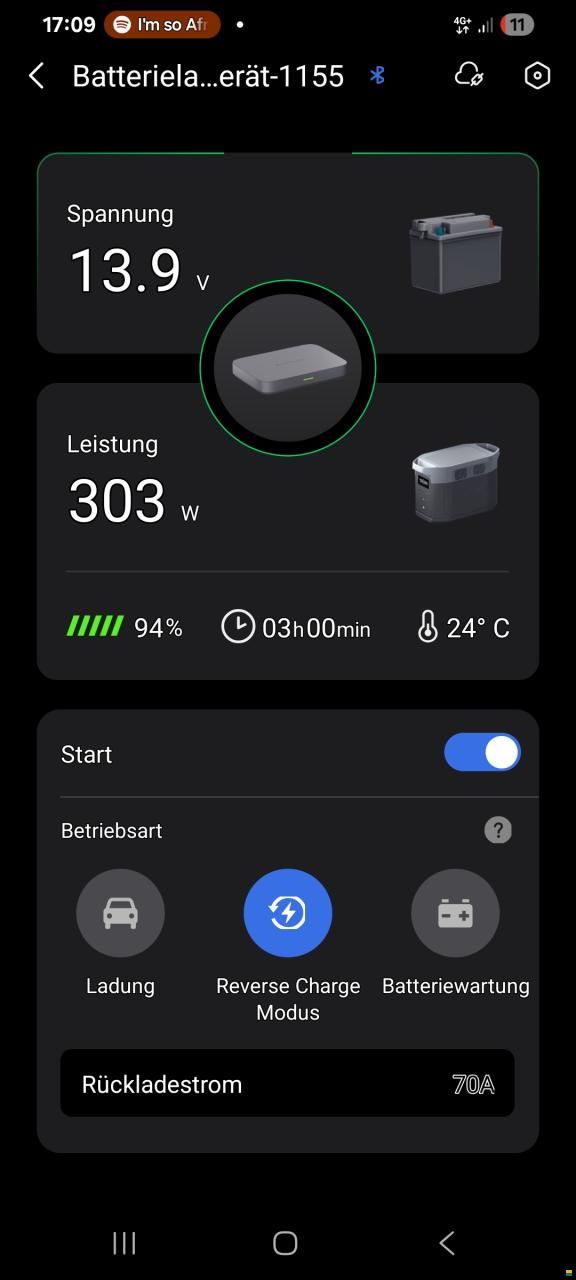This screenshot has width=576, height=1280.
Task: Turn off the Start switch
Action: (x=482, y=753)
